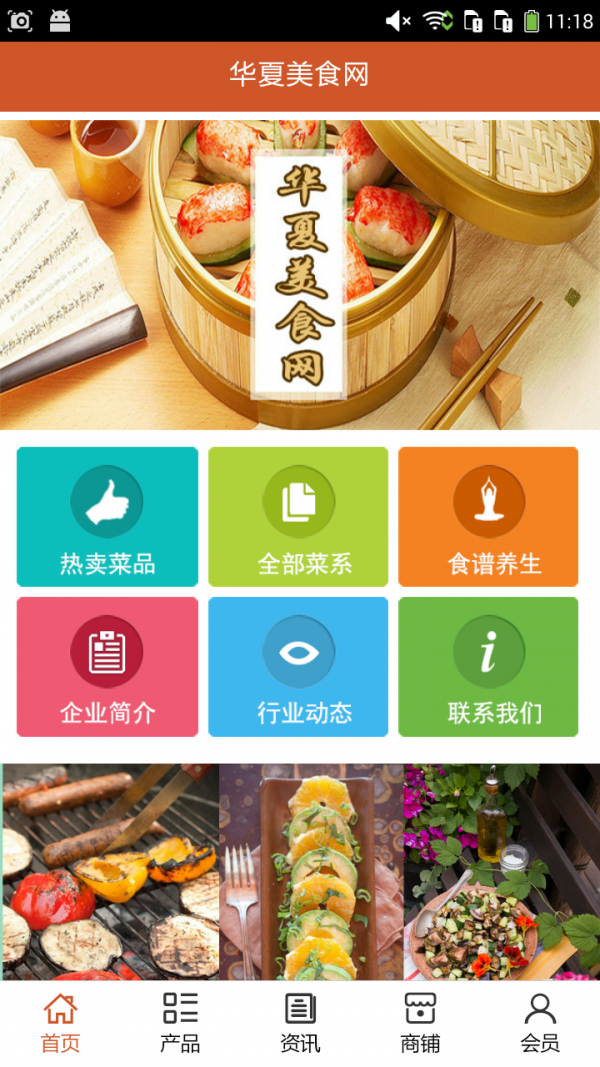Open the orange slices dish photo
Screen dimensions: 600x1067
pos(311,872)
